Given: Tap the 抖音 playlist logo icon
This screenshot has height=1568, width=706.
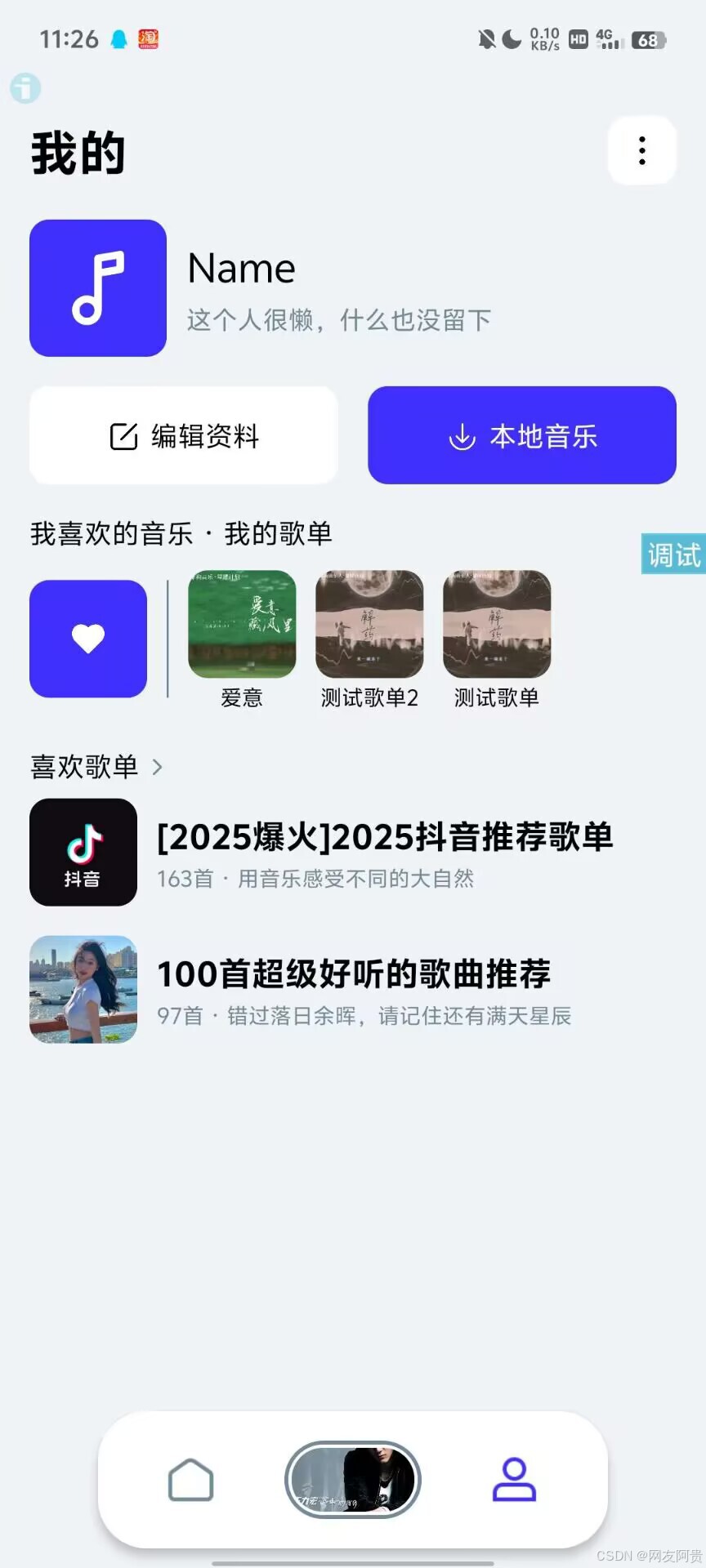Looking at the screenshot, I should pos(83,852).
